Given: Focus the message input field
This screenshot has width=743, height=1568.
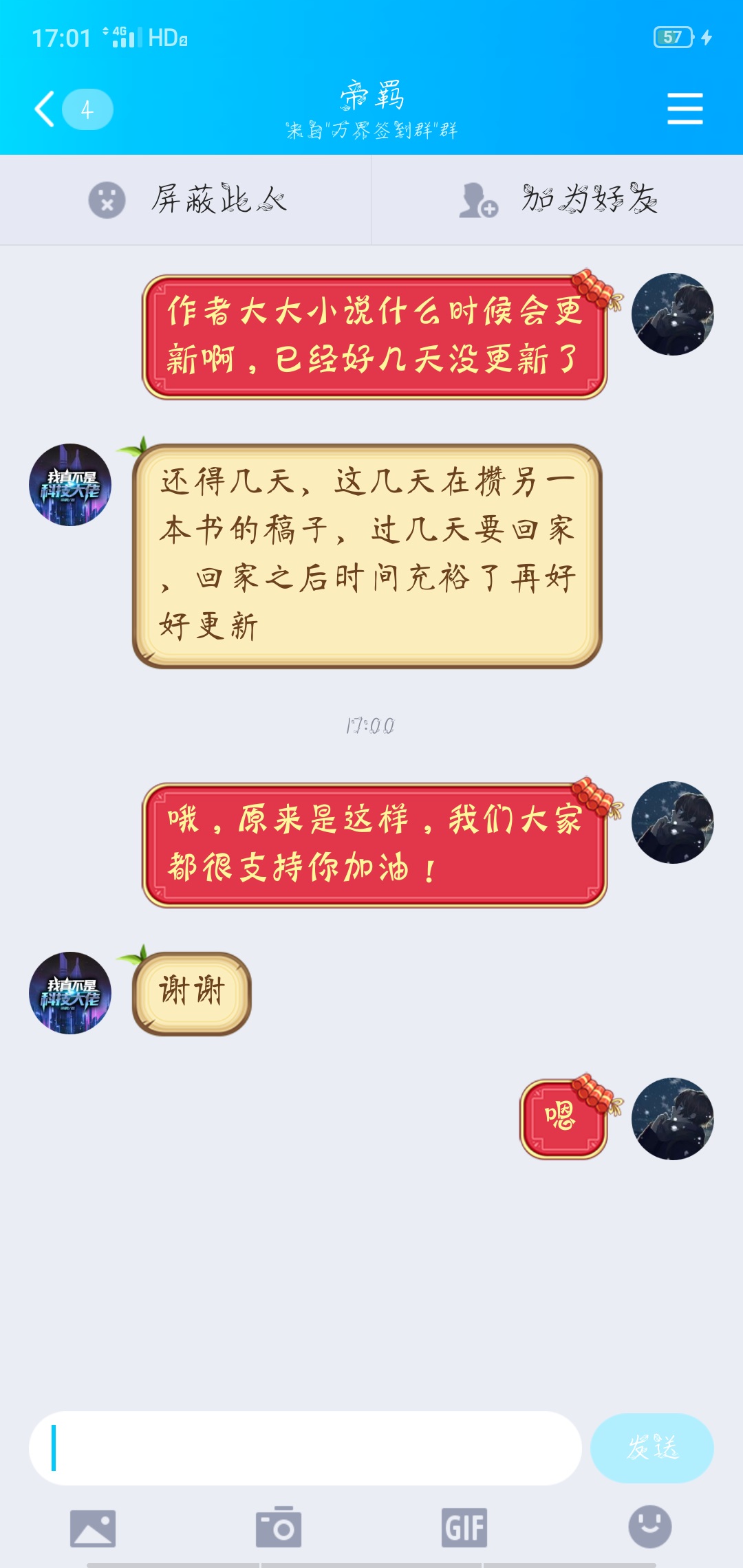Looking at the screenshot, I should [305, 1448].
